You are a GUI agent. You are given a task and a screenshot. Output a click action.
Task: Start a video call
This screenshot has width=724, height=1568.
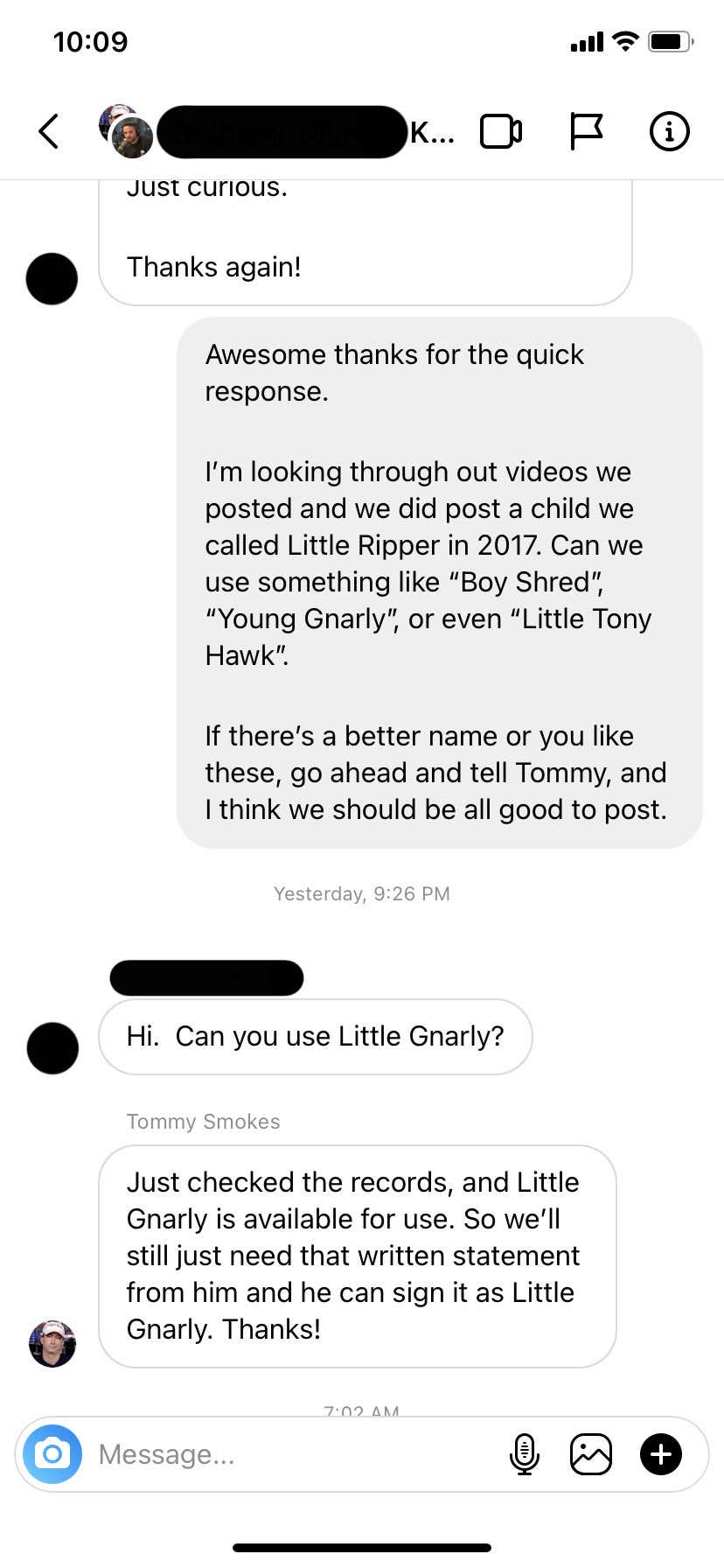click(x=501, y=131)
